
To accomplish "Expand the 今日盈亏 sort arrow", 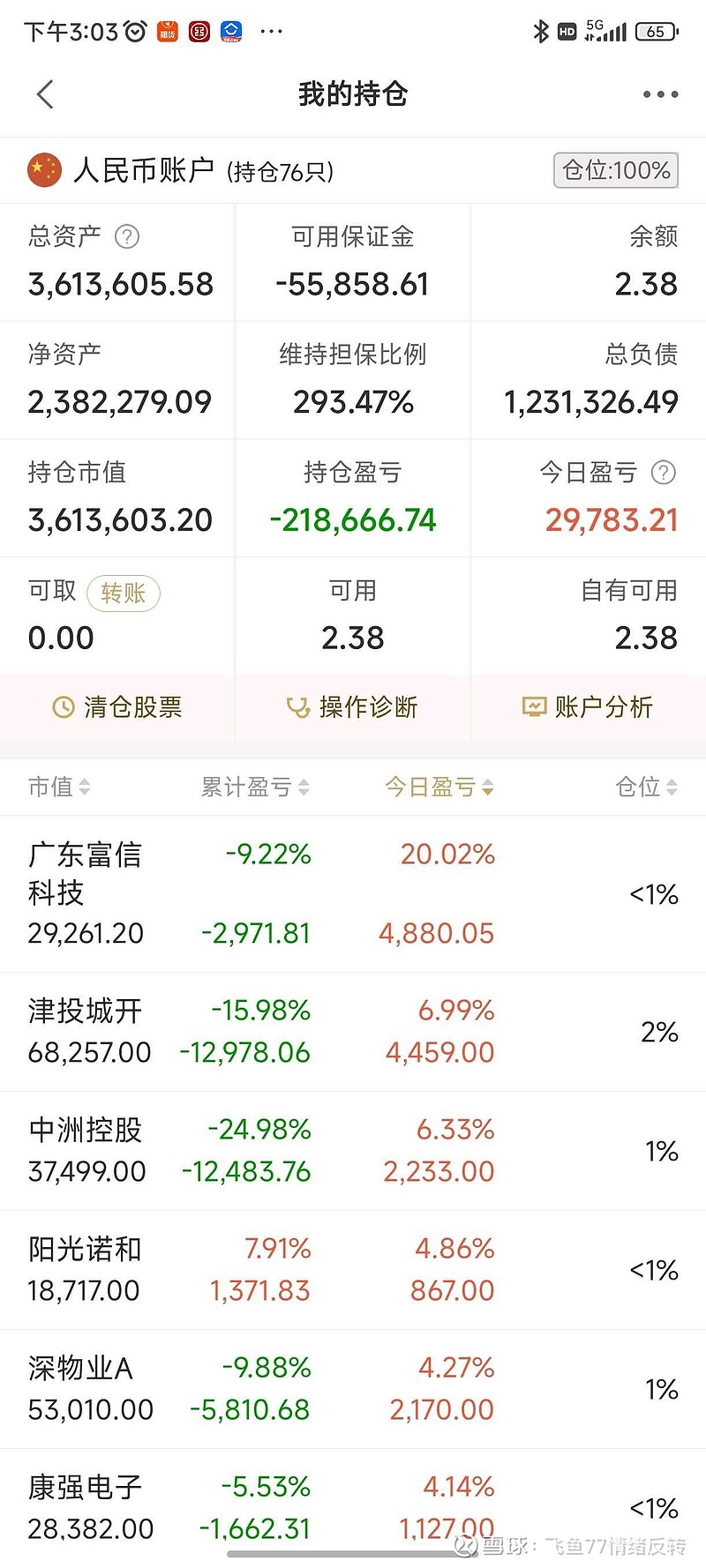I will (488, 788).
